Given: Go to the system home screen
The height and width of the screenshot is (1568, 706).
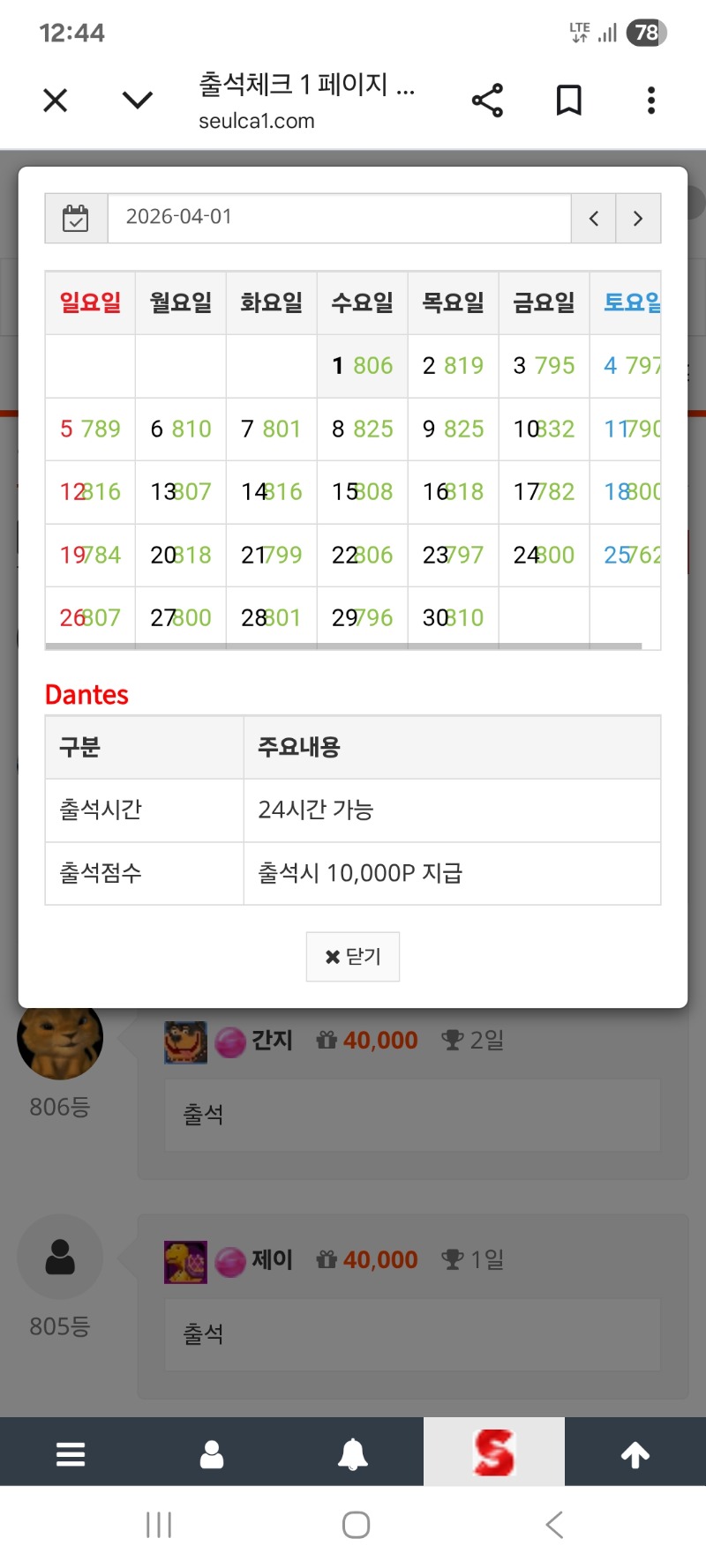Looking at the screenshot, I should pyautogui.click(x=356, y=1525).
